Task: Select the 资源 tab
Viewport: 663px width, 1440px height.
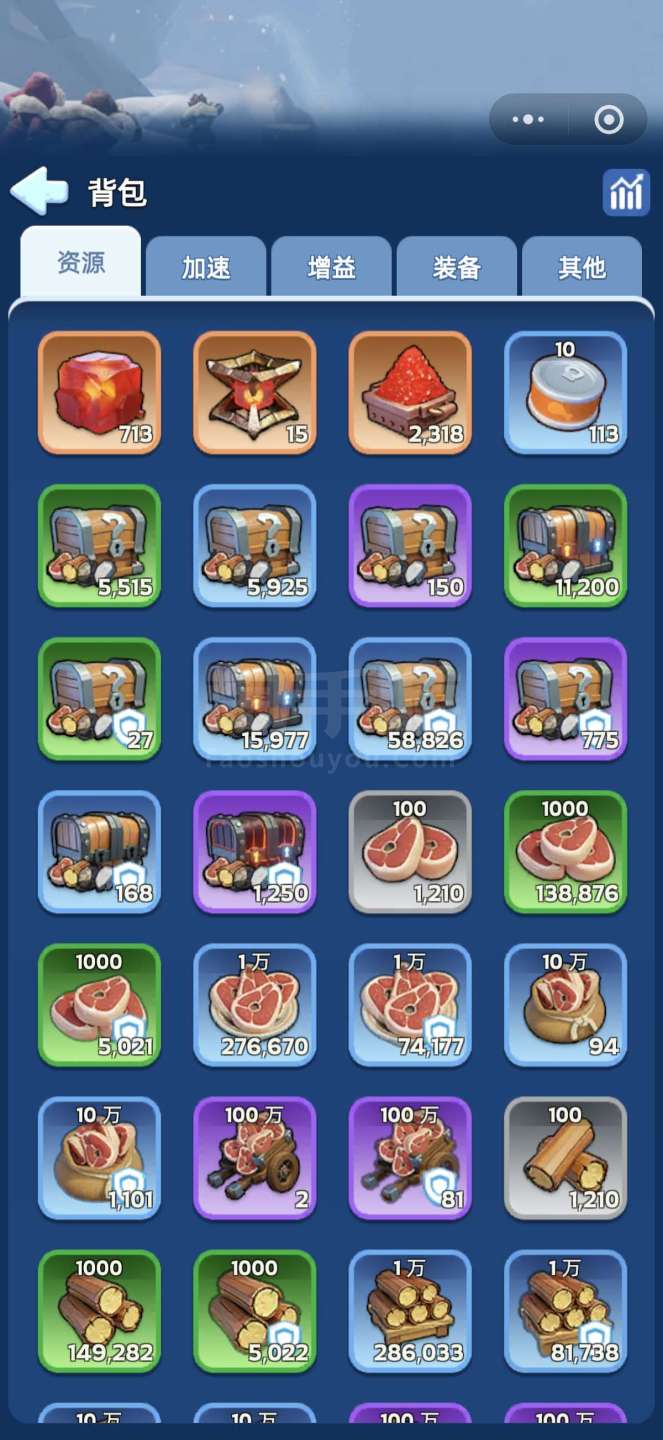Action: [x=81, y=262]
